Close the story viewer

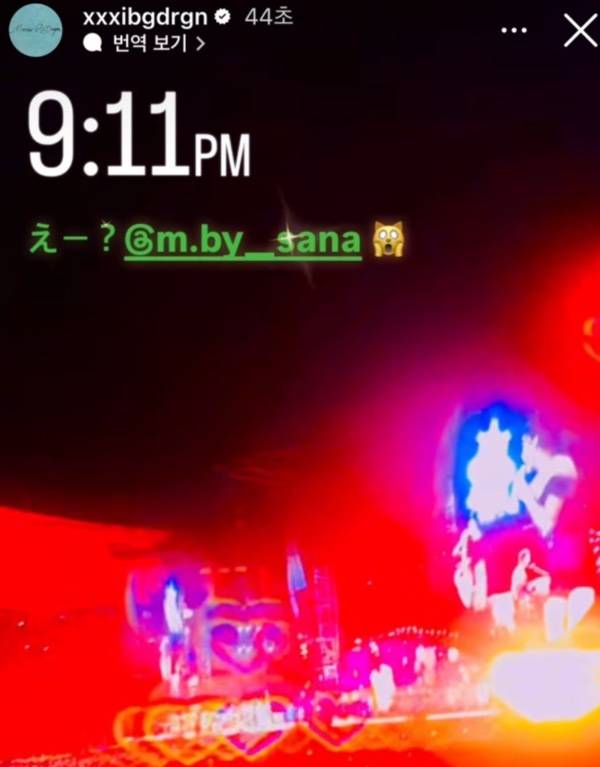click(580, 31)
